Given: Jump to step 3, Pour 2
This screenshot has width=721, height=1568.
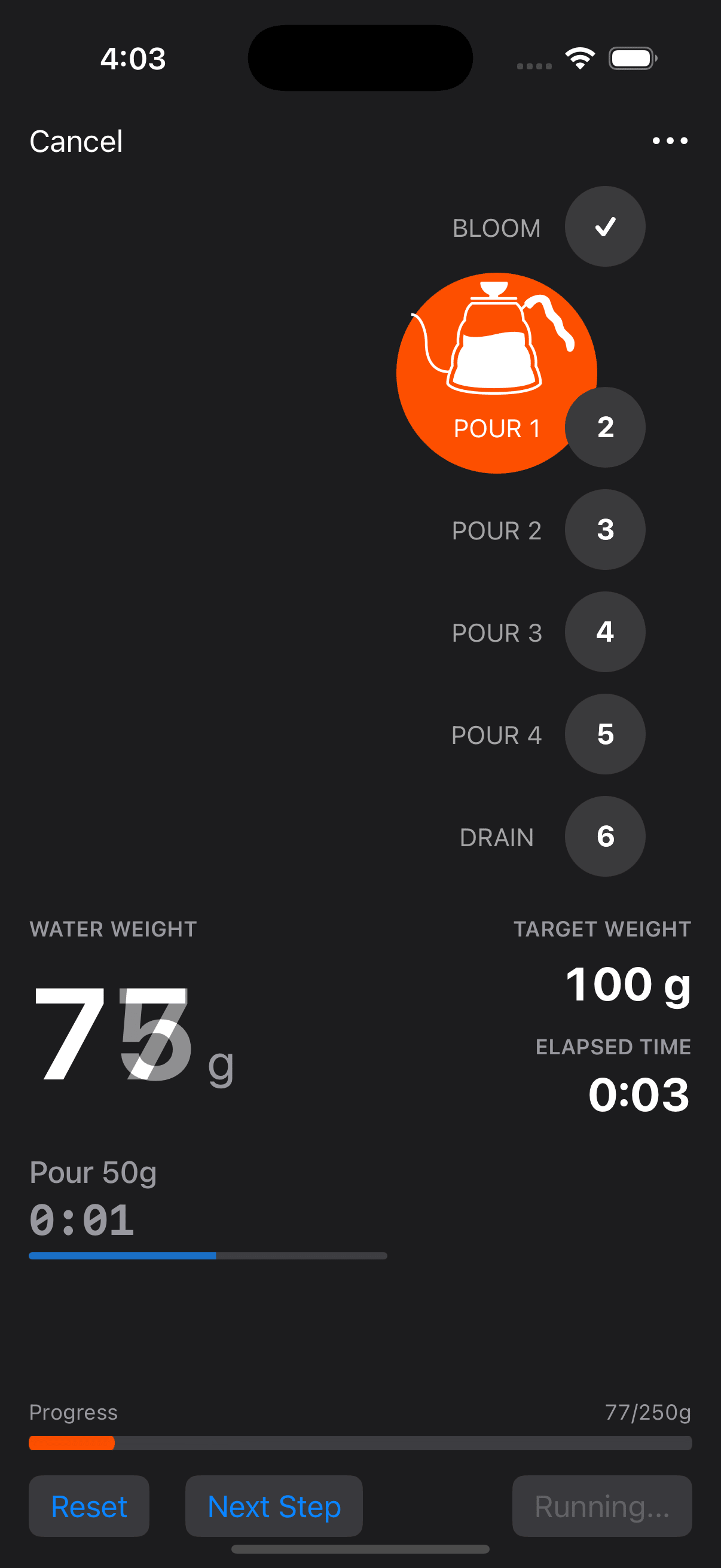Looking at the screenshot, I should tap(605, 530).
